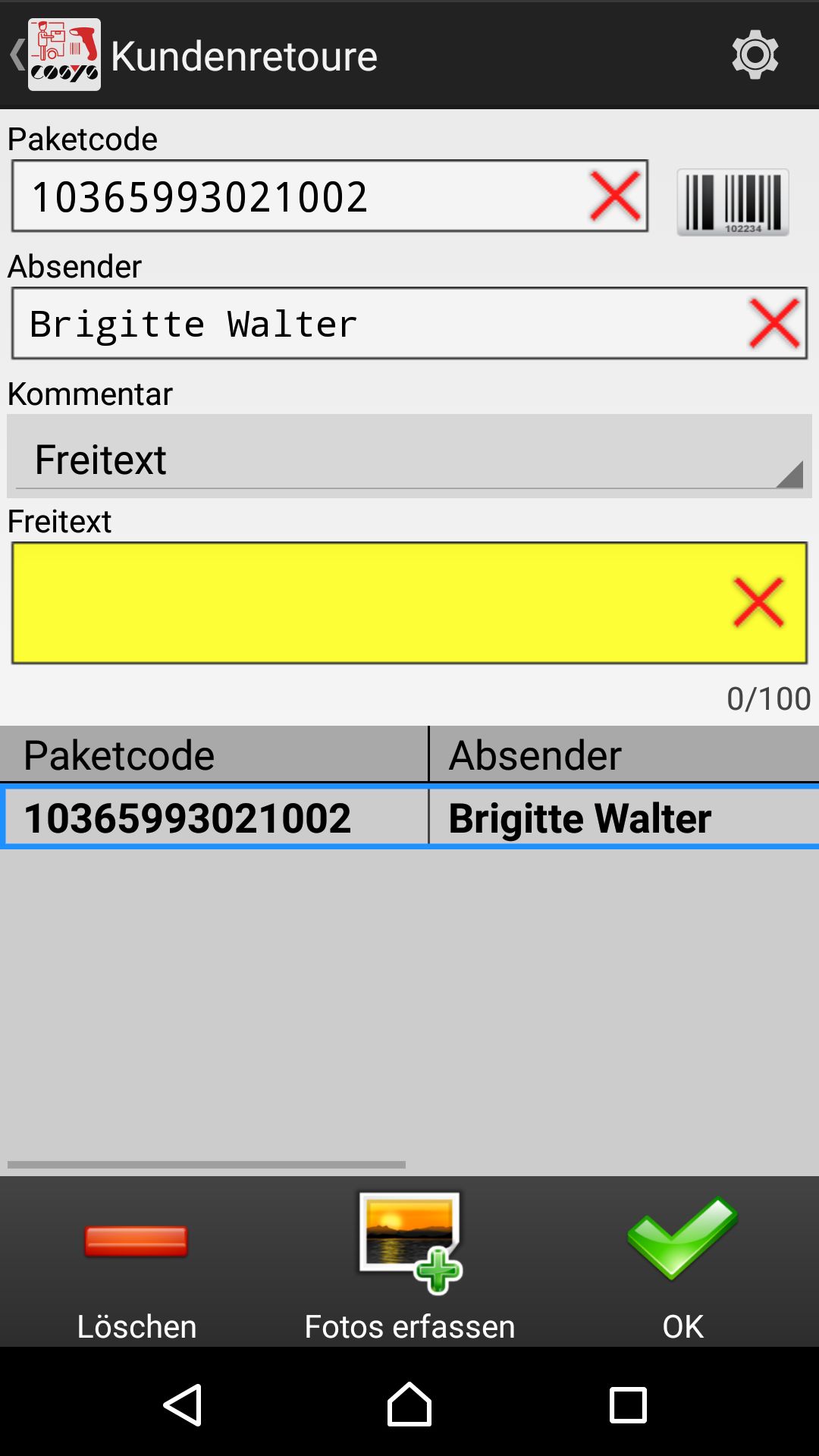Open the barcode scanner icon
This screenshot has width=819, height=1456.
pos(732,201)
